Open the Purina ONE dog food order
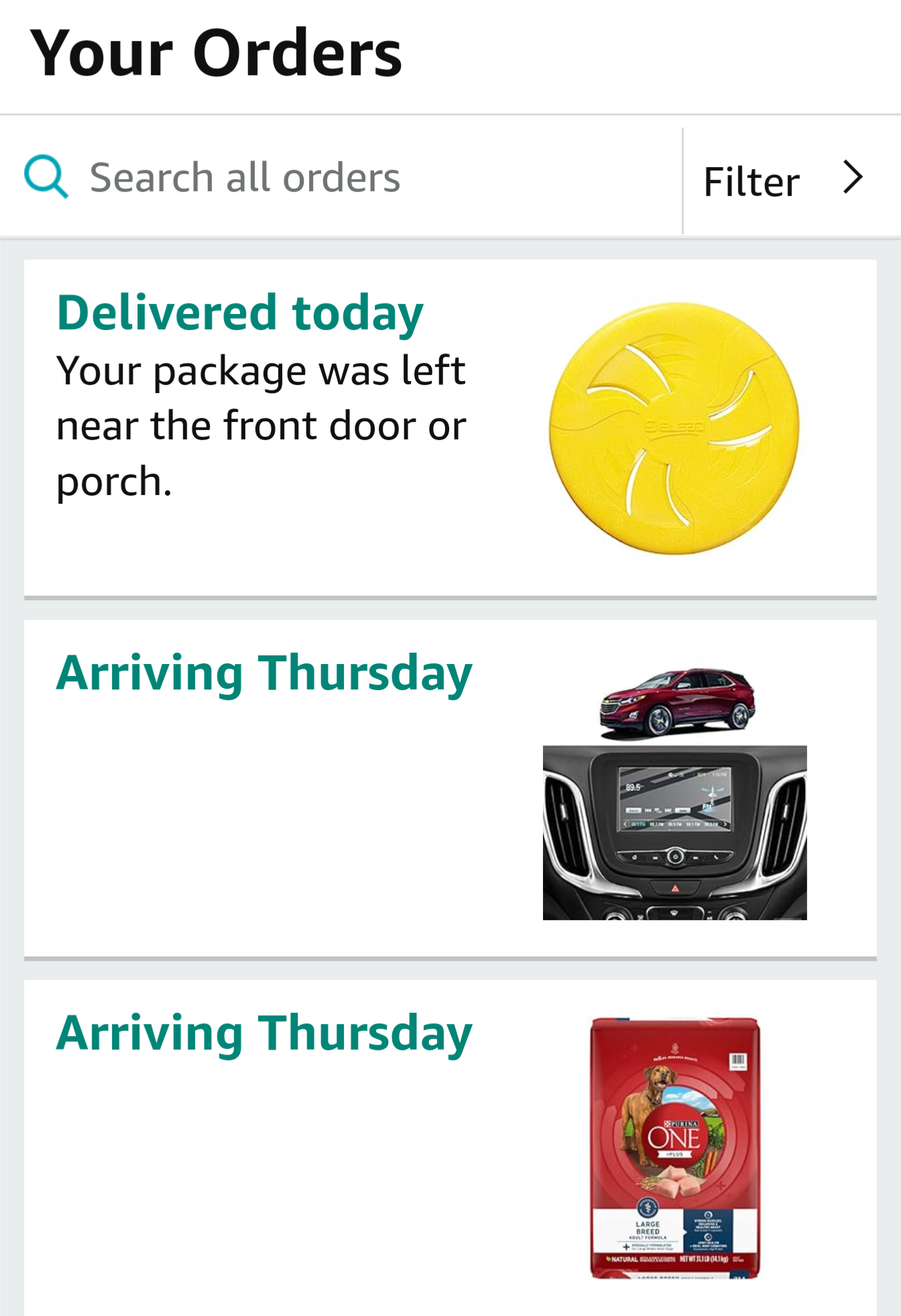This screenshot has width=901, height=1316. point(449,1147)
